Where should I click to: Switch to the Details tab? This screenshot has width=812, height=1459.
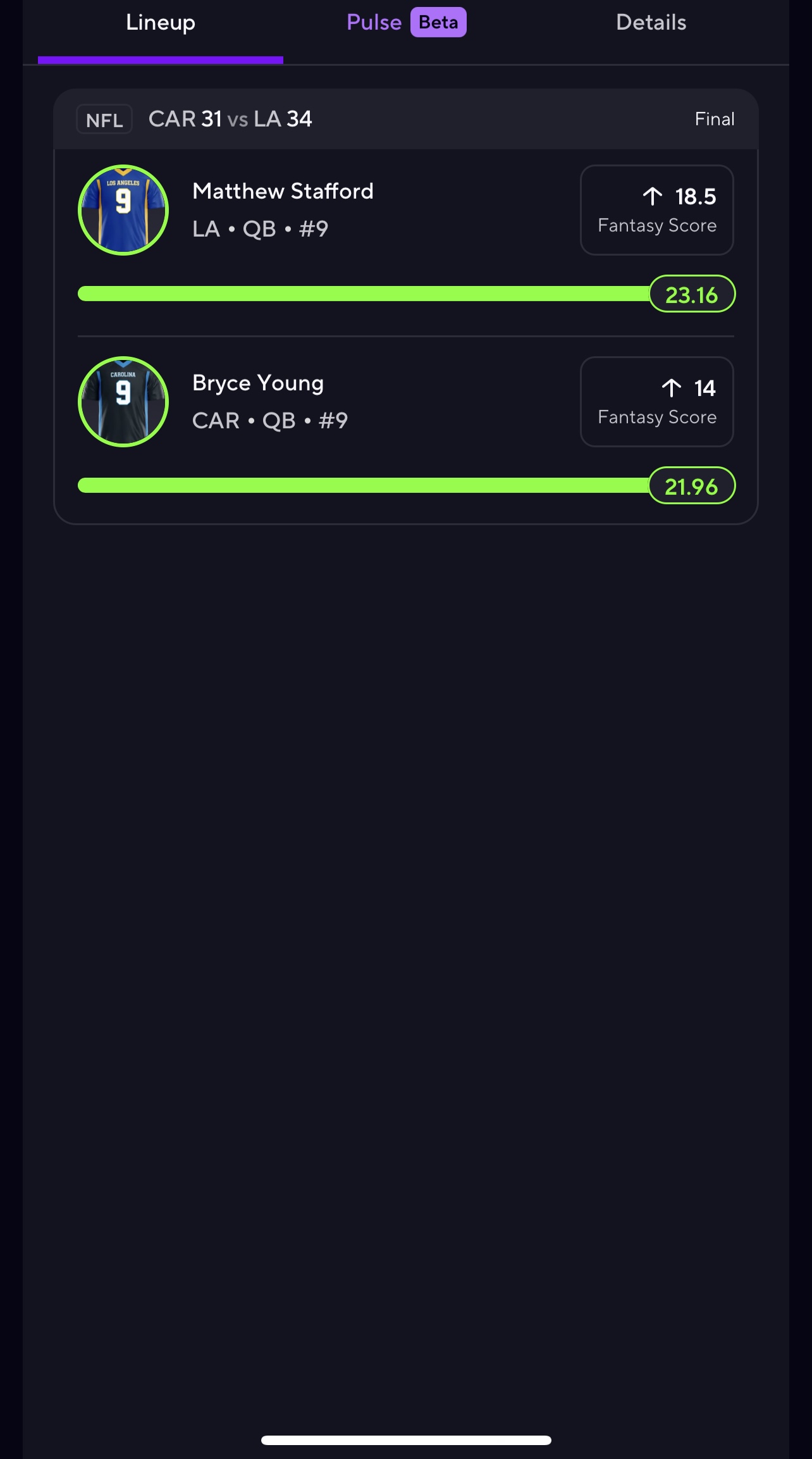click(651, 23)
